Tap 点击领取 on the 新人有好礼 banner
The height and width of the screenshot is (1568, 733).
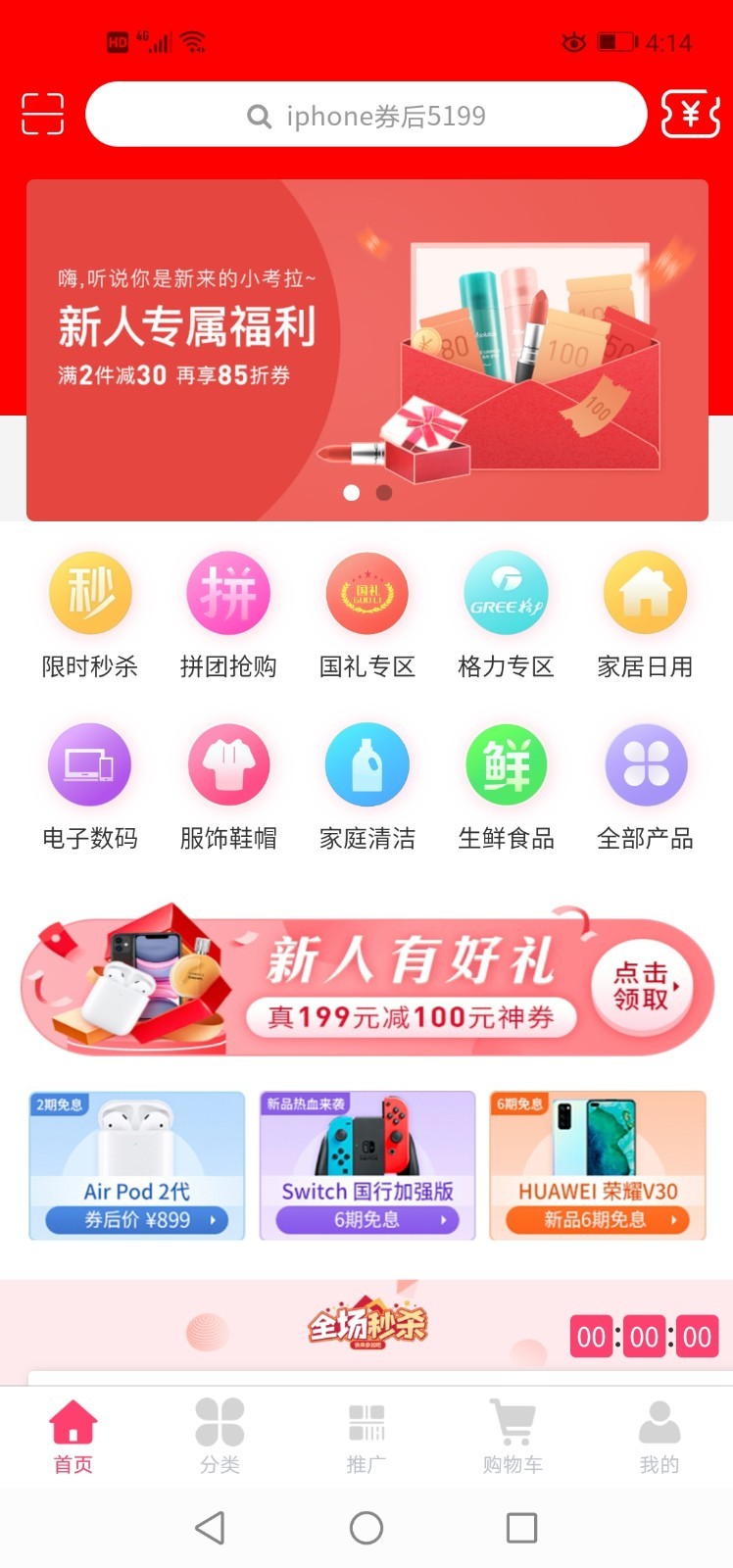[642, 986]
